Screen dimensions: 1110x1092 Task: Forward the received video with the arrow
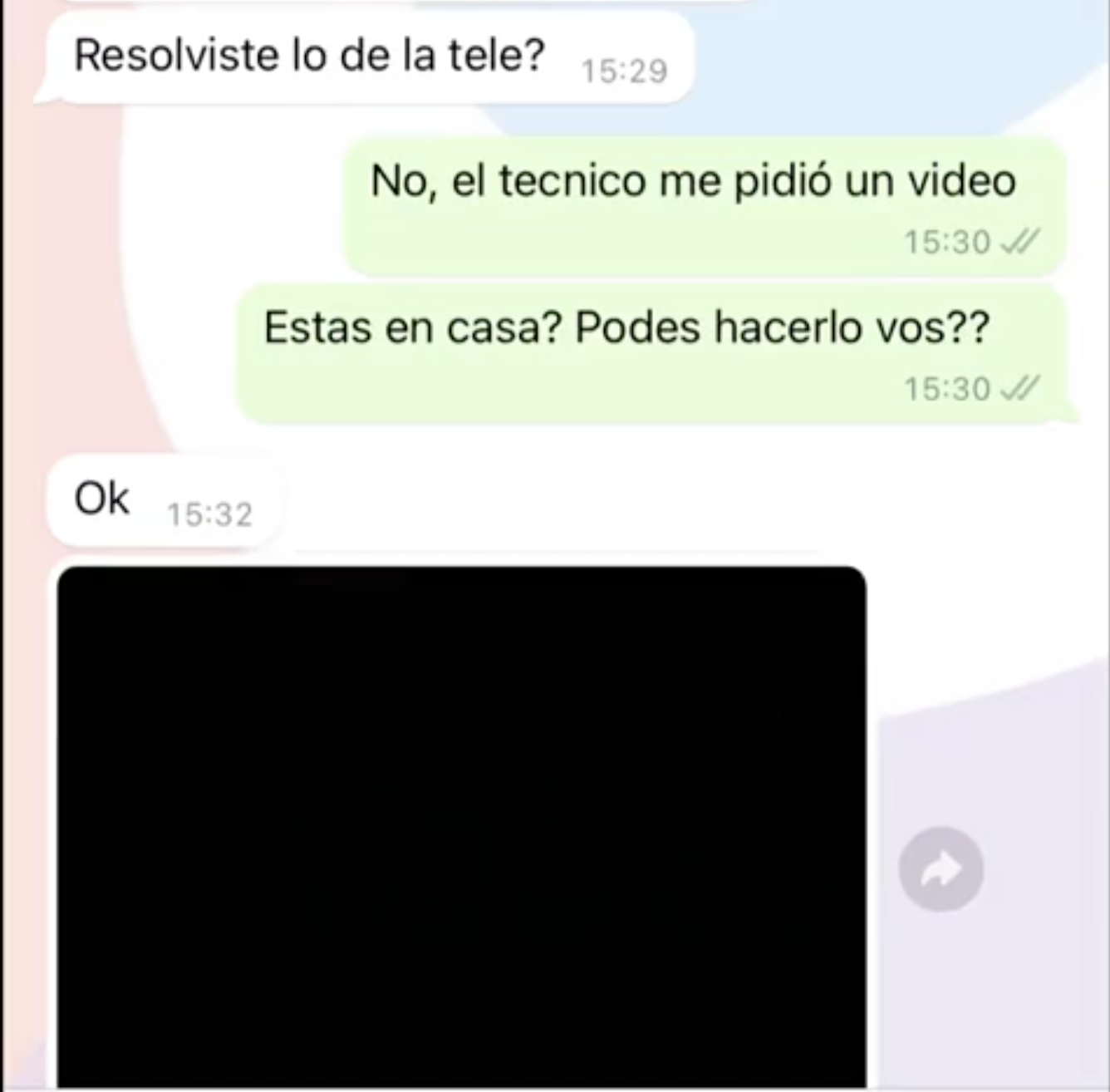(941, 869)
